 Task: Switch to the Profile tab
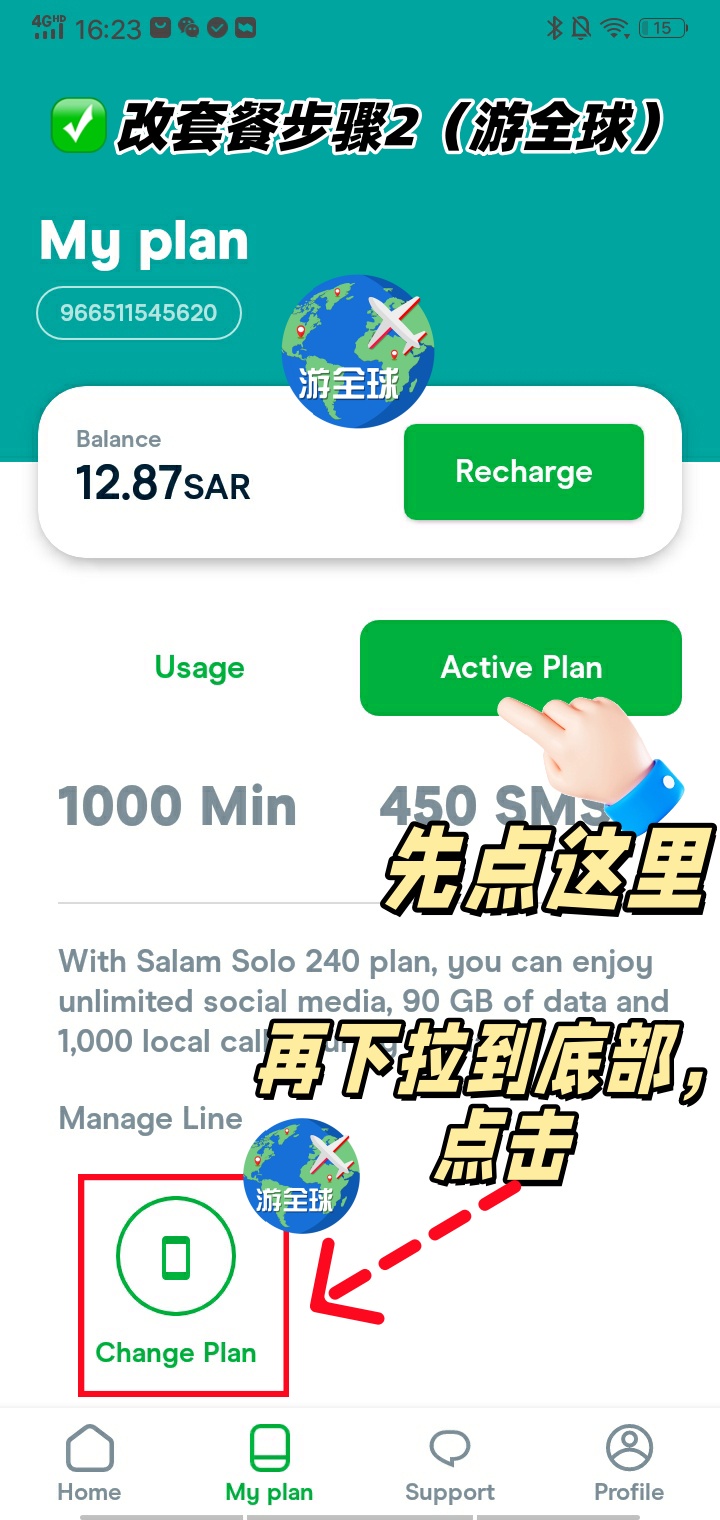(x=629, y=1463)
